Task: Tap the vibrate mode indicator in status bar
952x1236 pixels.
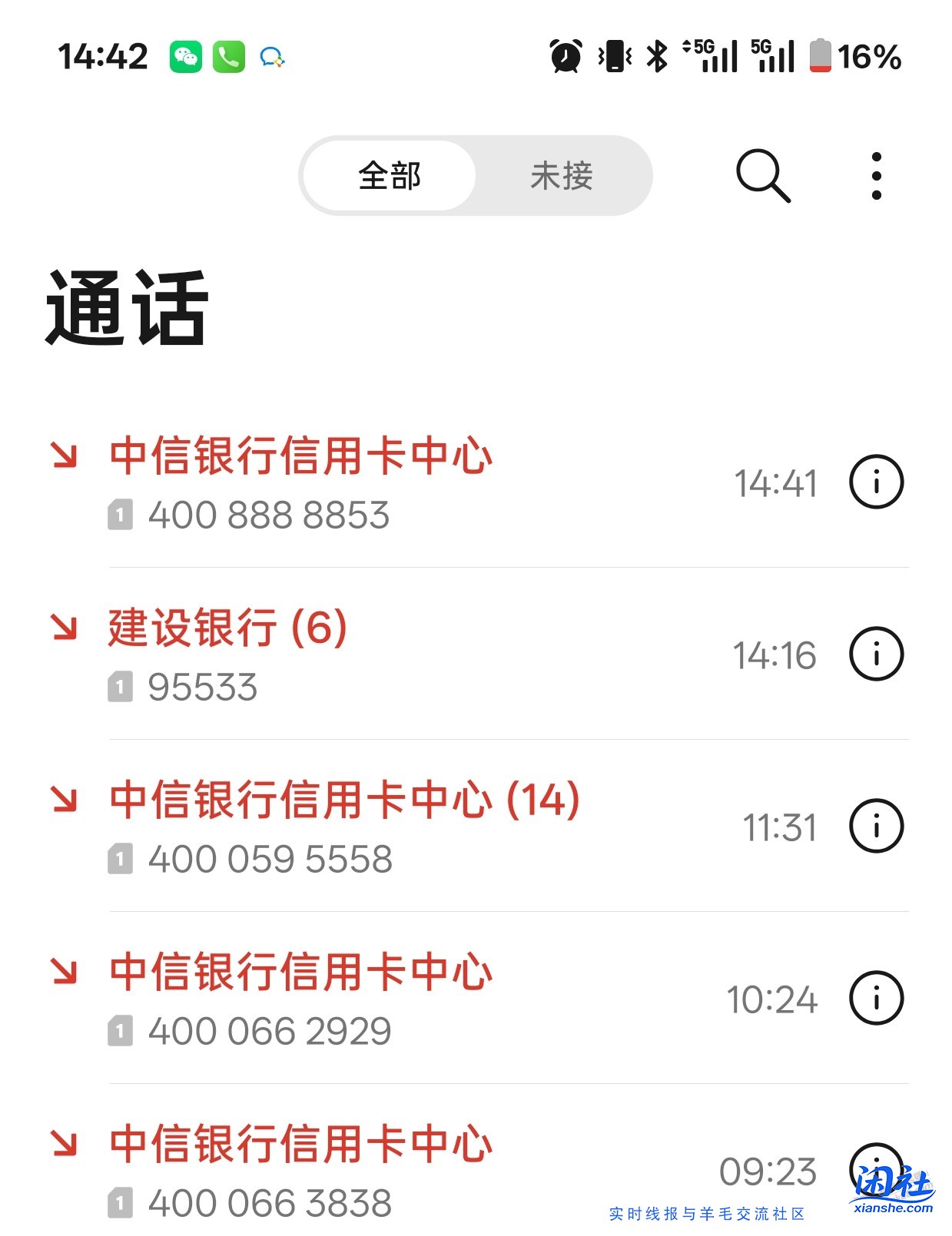Action: 612,54
